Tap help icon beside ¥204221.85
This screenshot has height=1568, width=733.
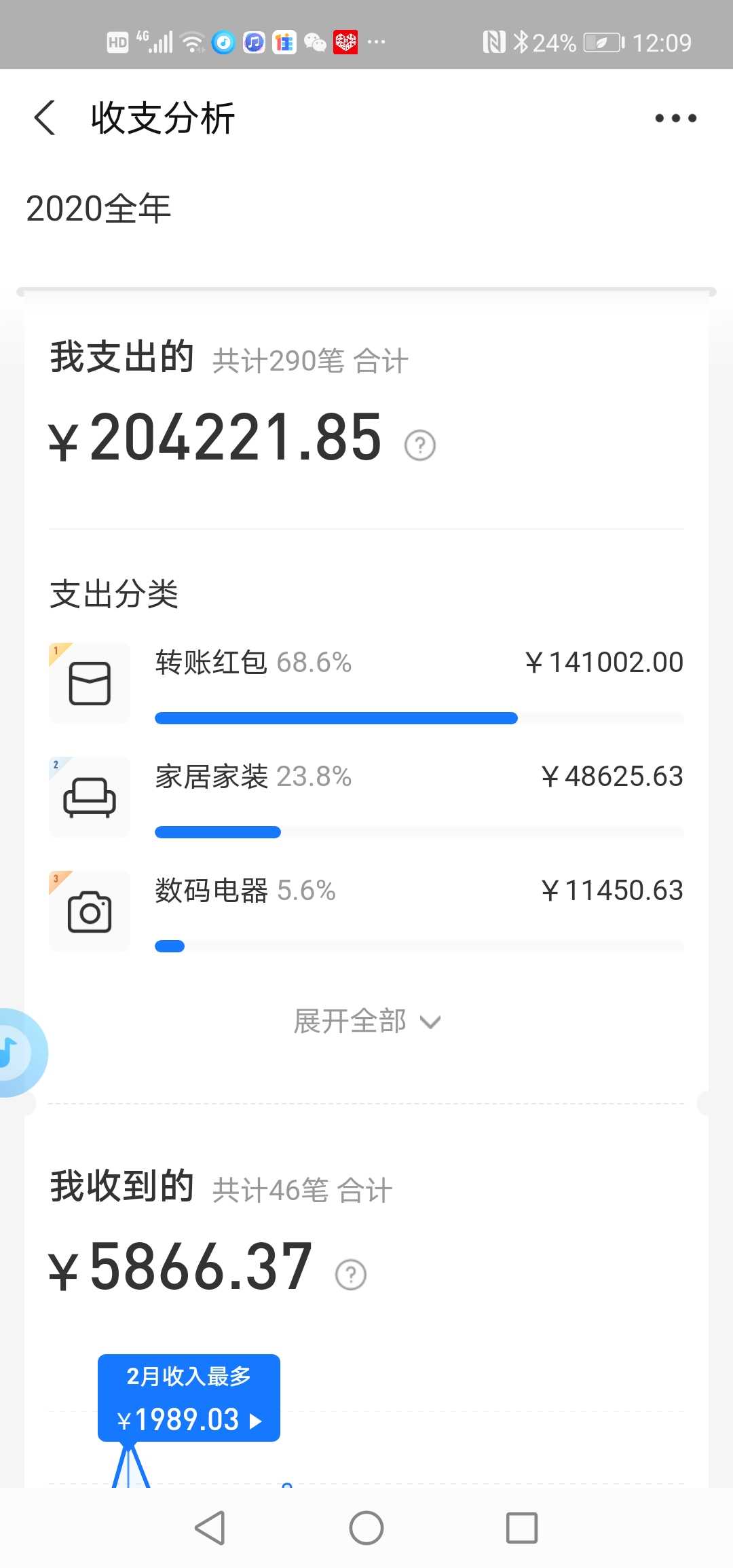tap(419, 445)
